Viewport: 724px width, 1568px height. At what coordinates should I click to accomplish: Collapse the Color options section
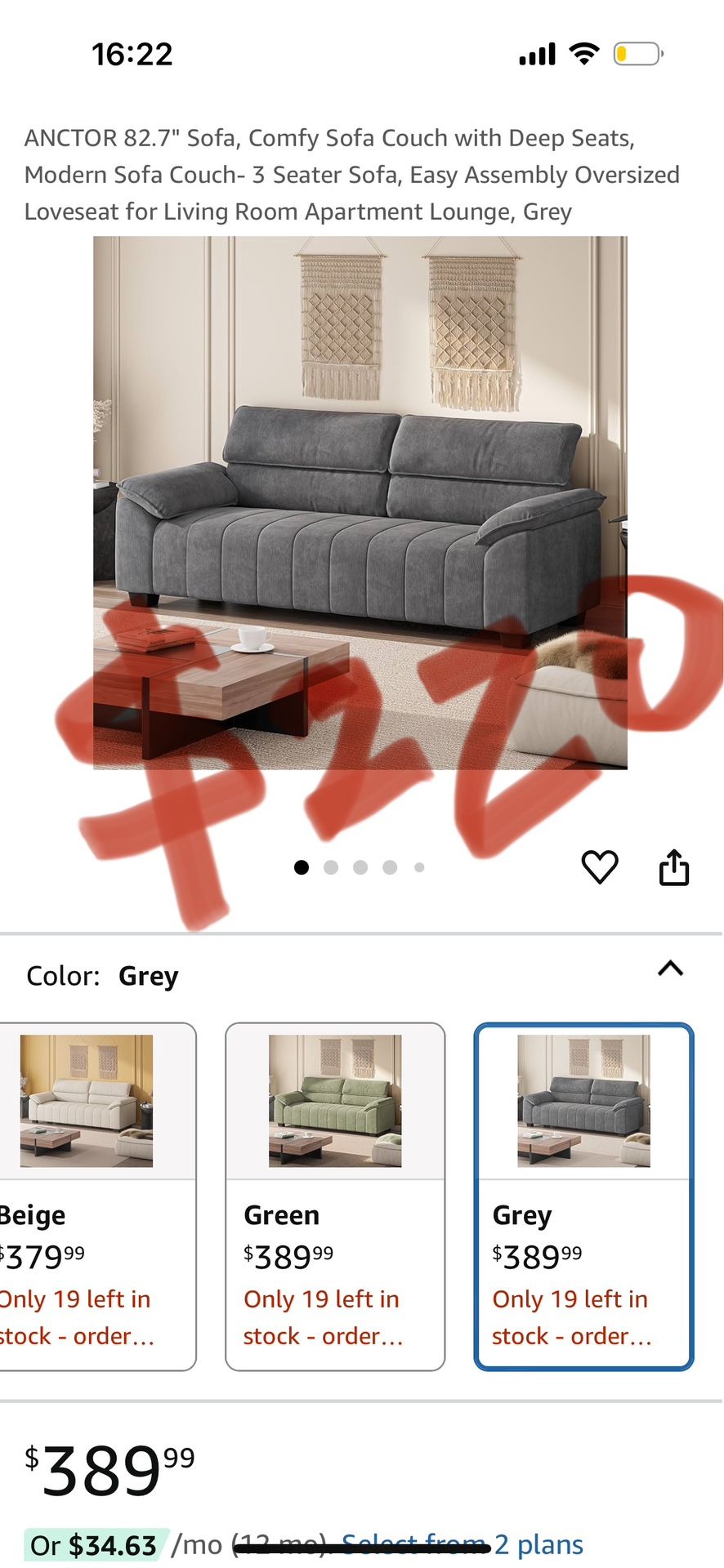point(670,969)
